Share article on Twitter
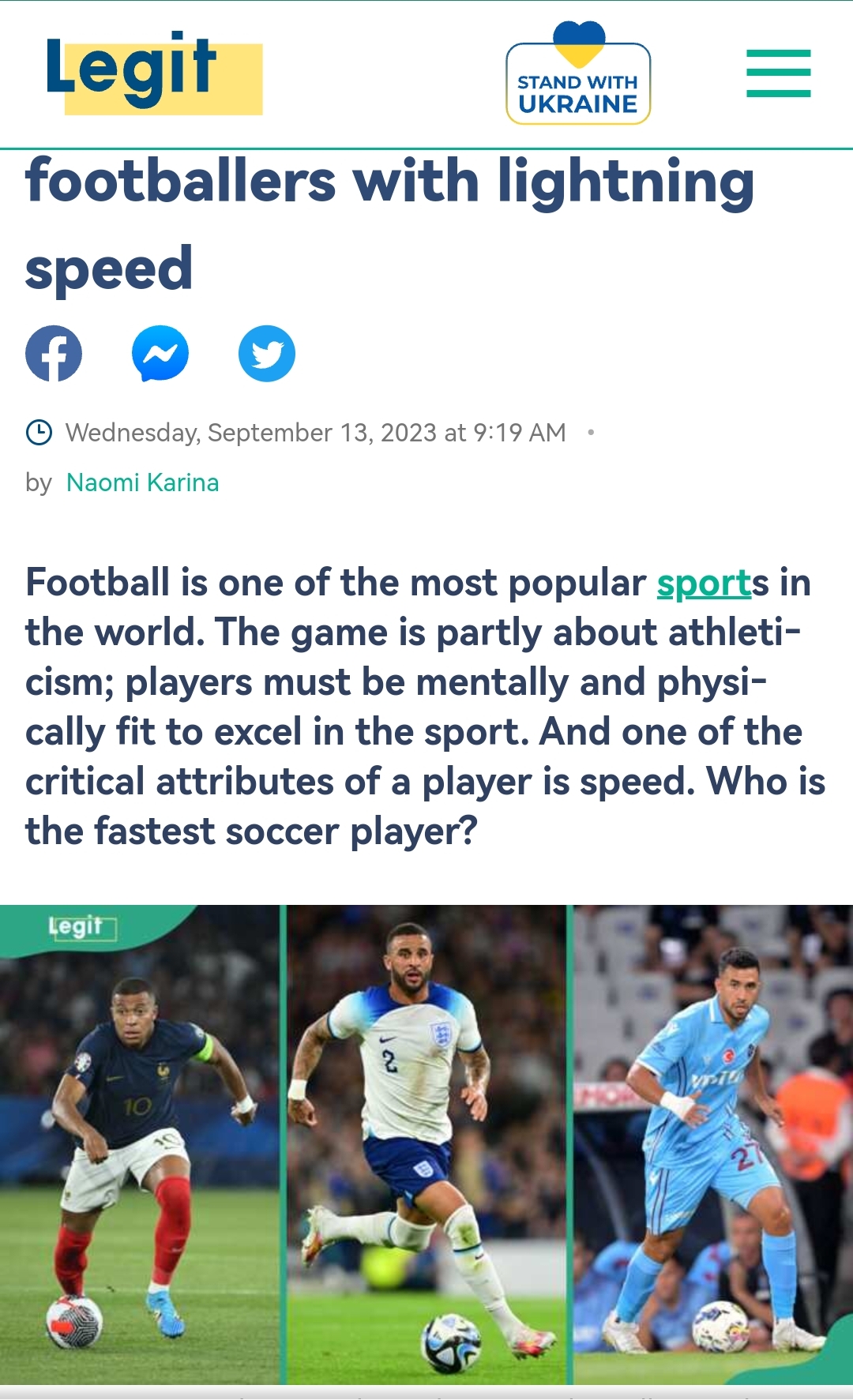The image size is (853, 1400). pos(267,354)
